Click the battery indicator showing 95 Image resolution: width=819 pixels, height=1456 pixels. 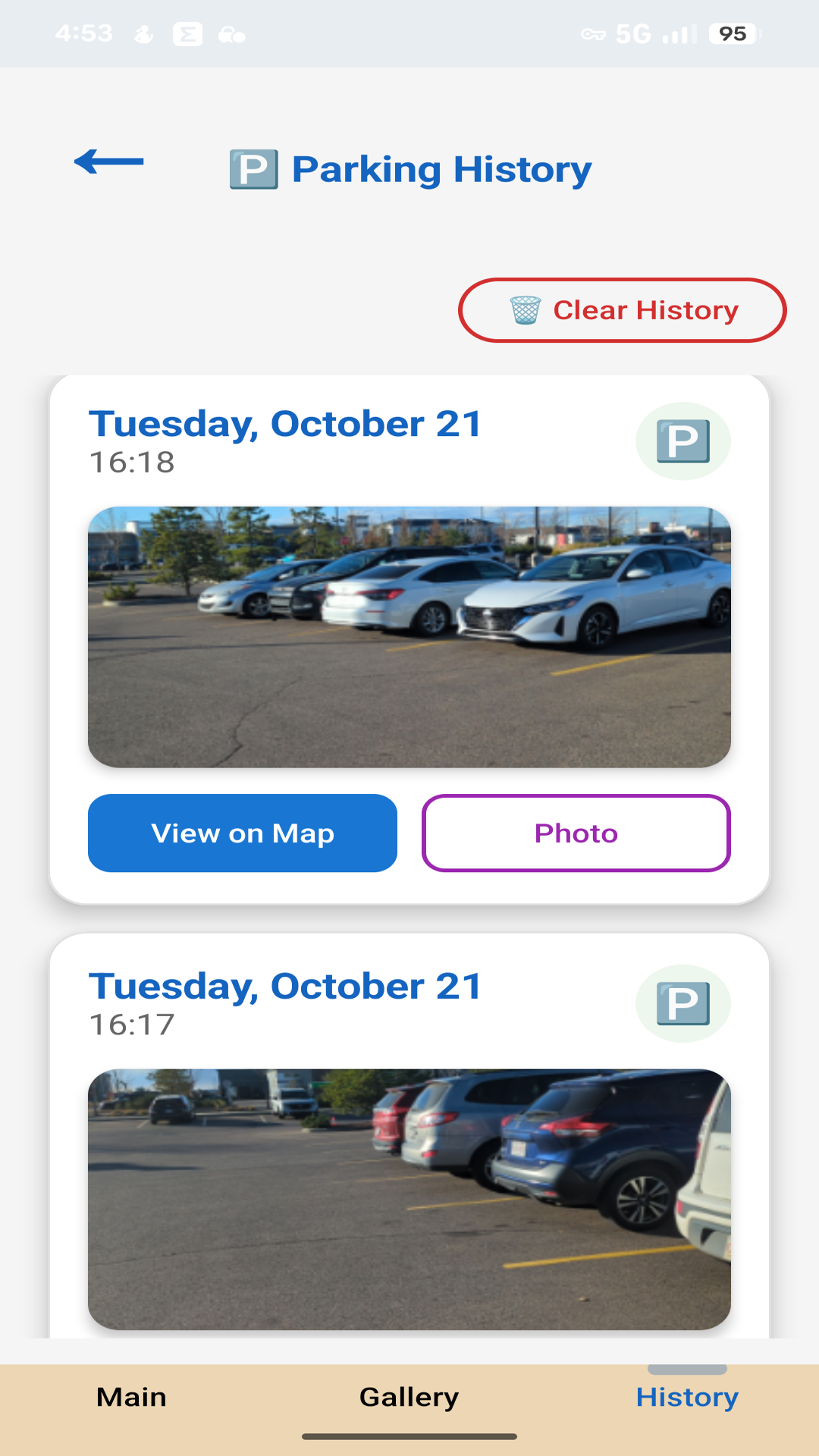pyautogui.click(x=730, y=34)
